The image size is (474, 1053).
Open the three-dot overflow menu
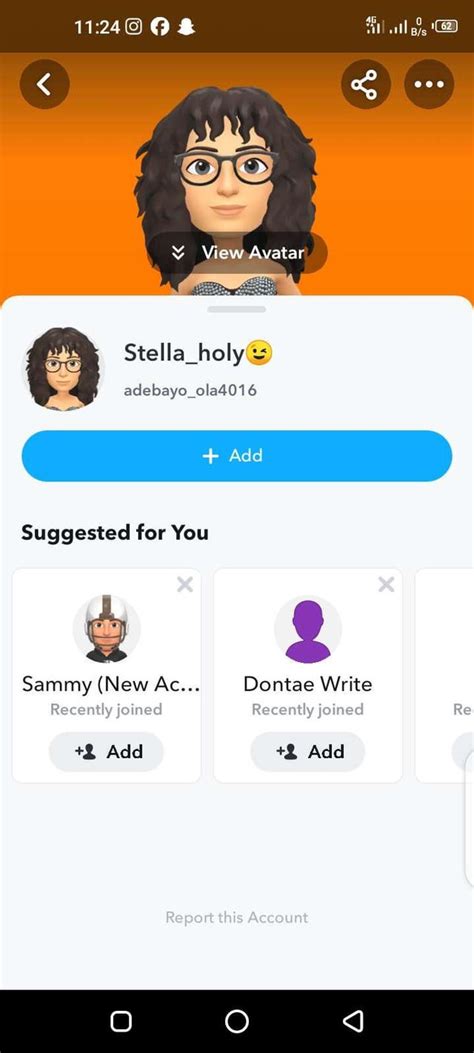[429, 85]
